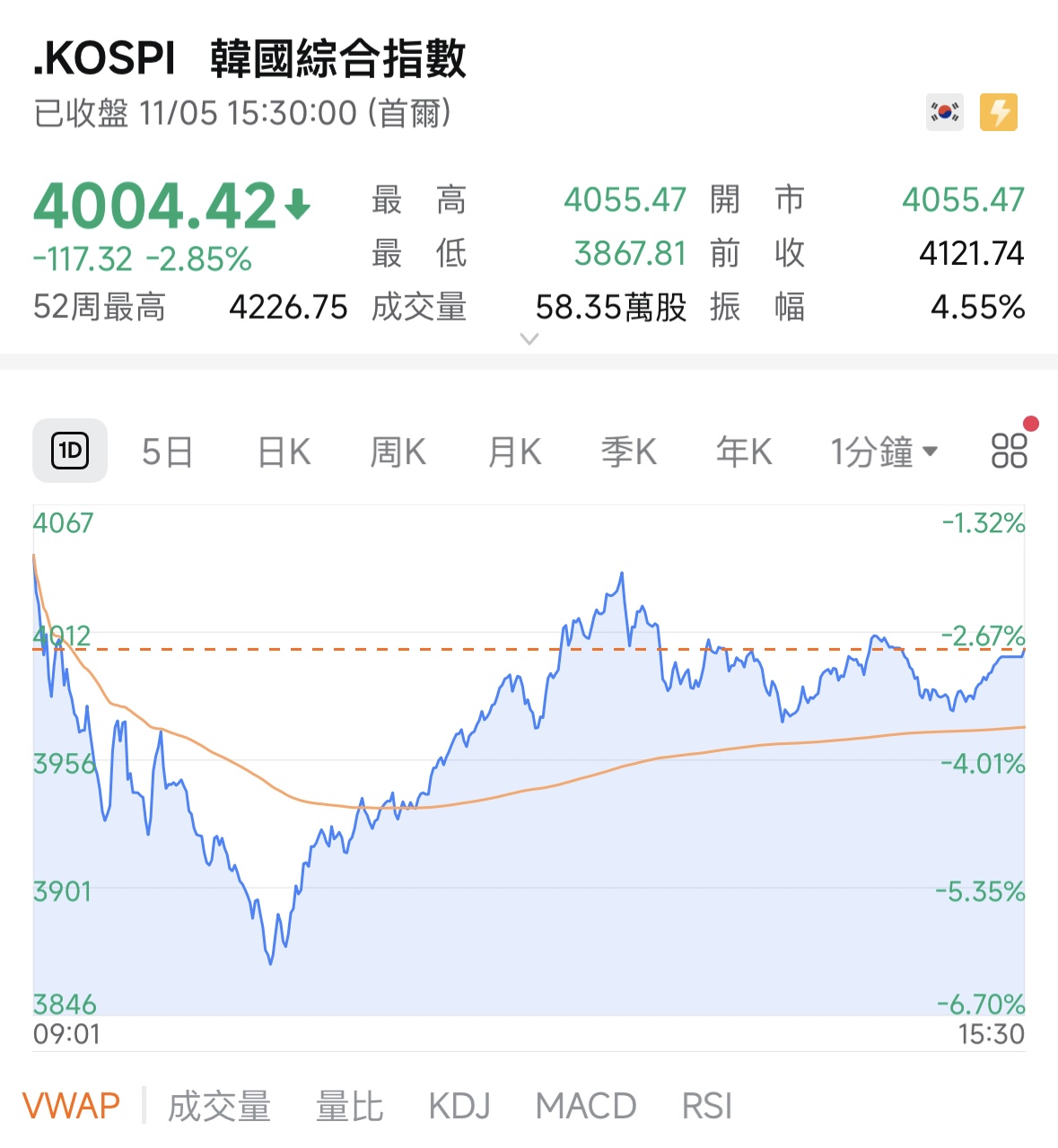This screenshot has width=1058, height=1148.
Task: Open the chart settings grid icon
Action: [x=1009, y=451]
